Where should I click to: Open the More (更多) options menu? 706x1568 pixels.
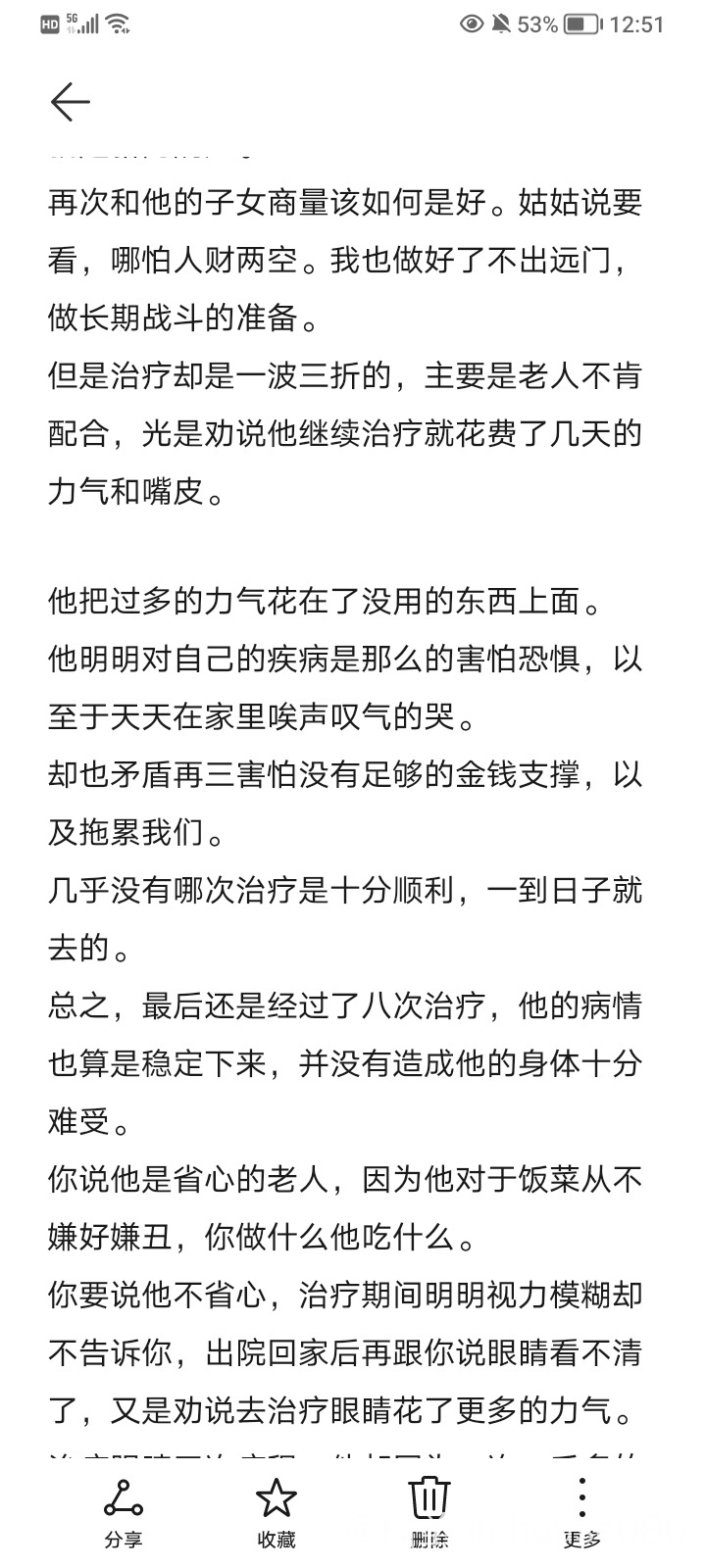tap(582, 1513)
